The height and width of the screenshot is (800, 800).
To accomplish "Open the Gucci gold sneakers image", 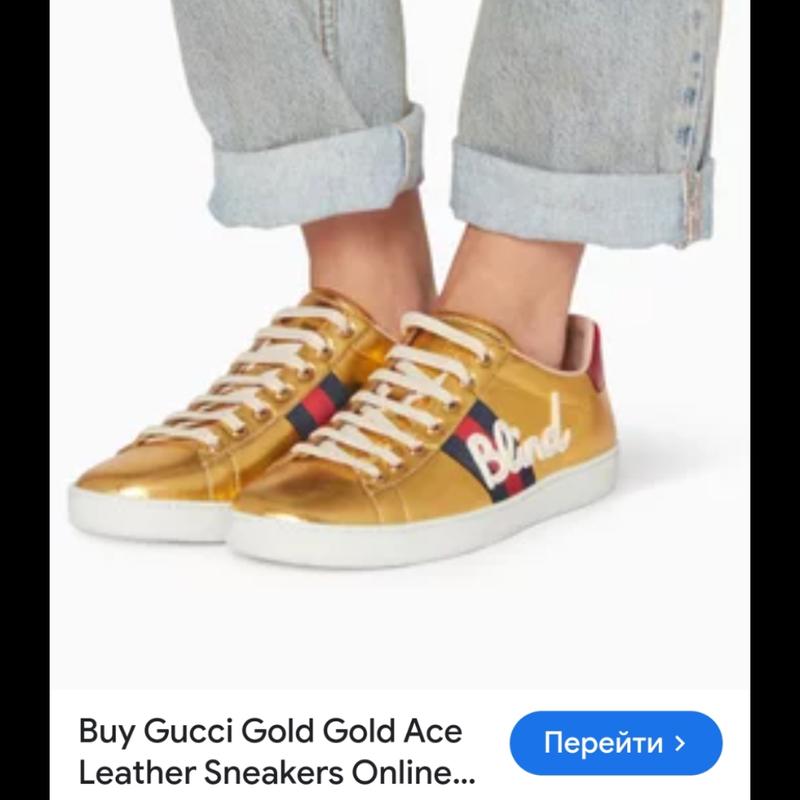I will (400, 340).
